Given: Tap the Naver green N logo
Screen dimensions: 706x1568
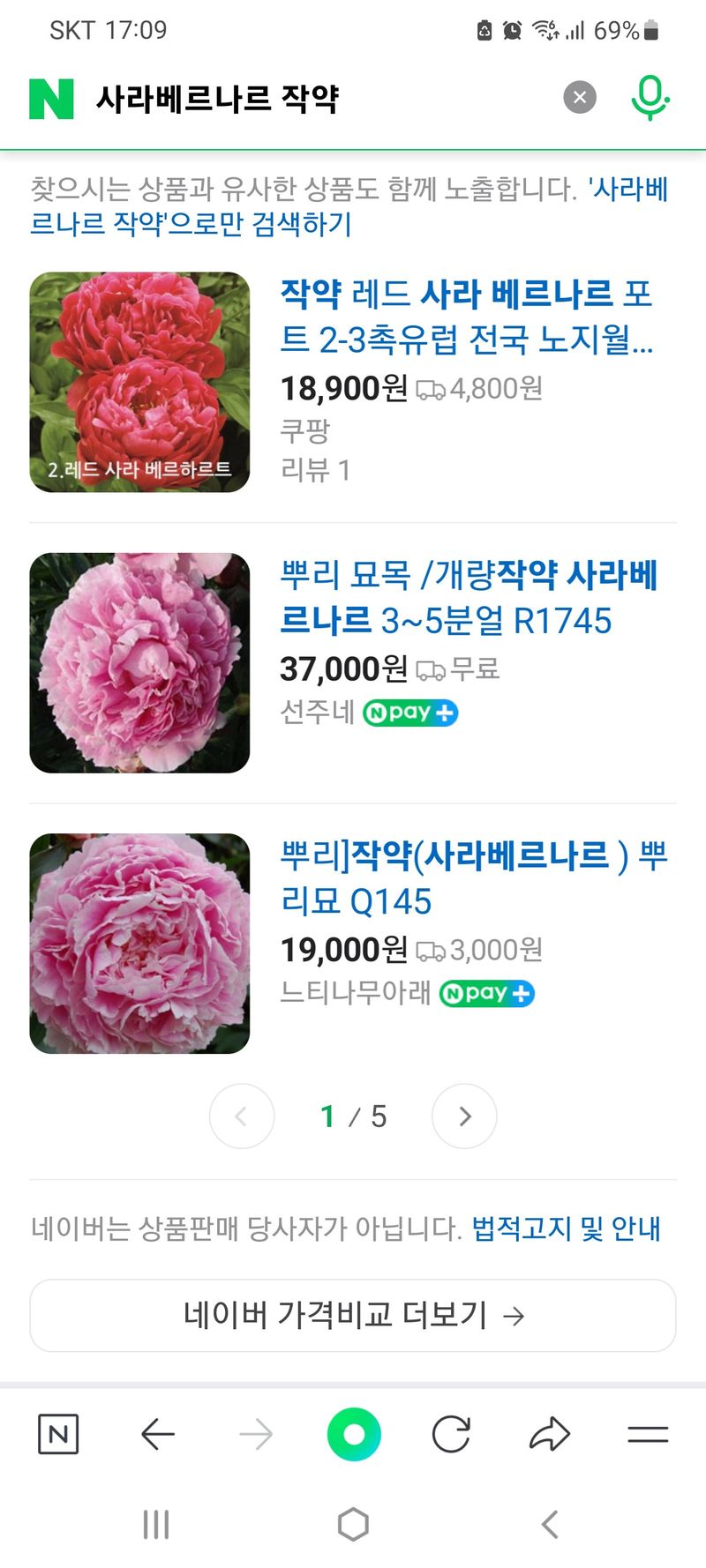Looking at the screenshot, I should click(x=53, y=97).
